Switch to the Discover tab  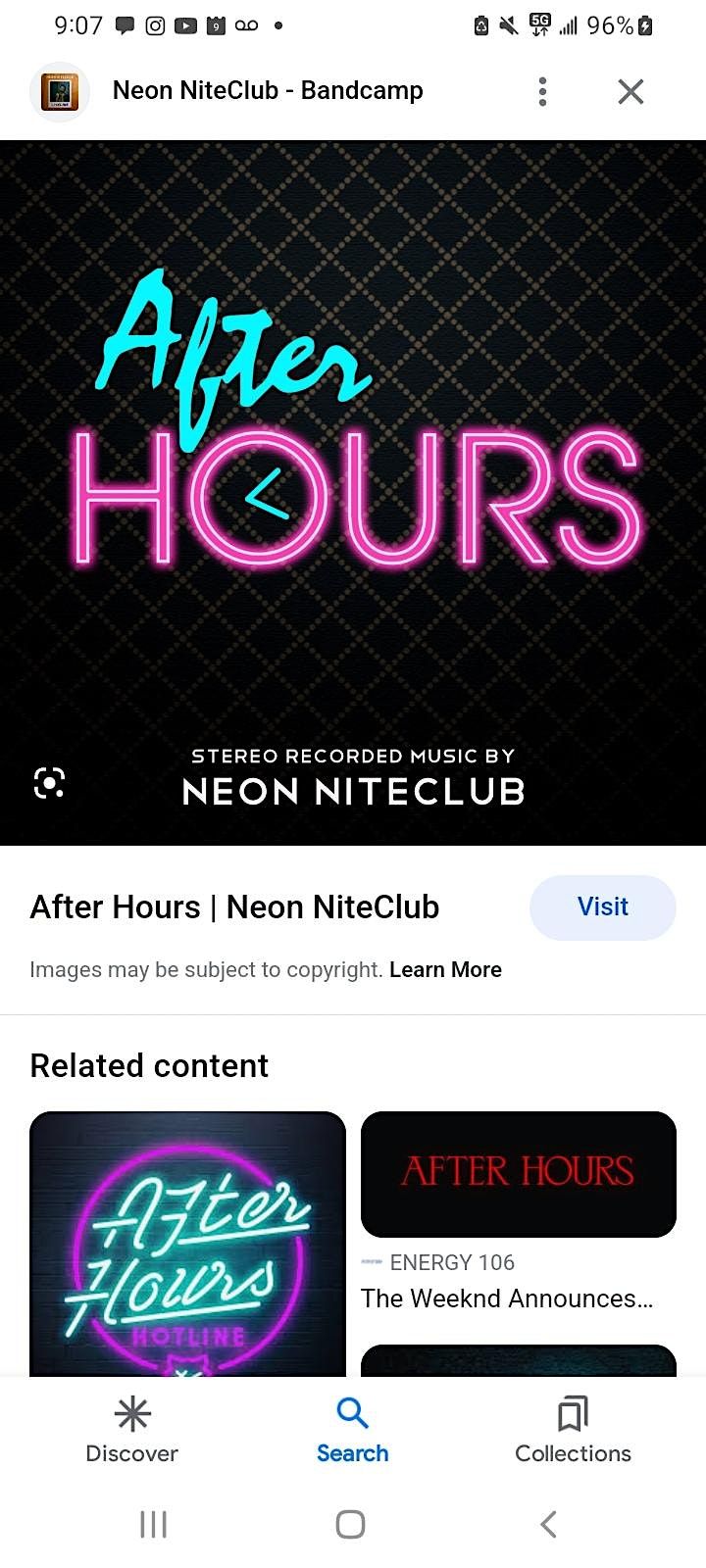click(x=132, y=1431)
